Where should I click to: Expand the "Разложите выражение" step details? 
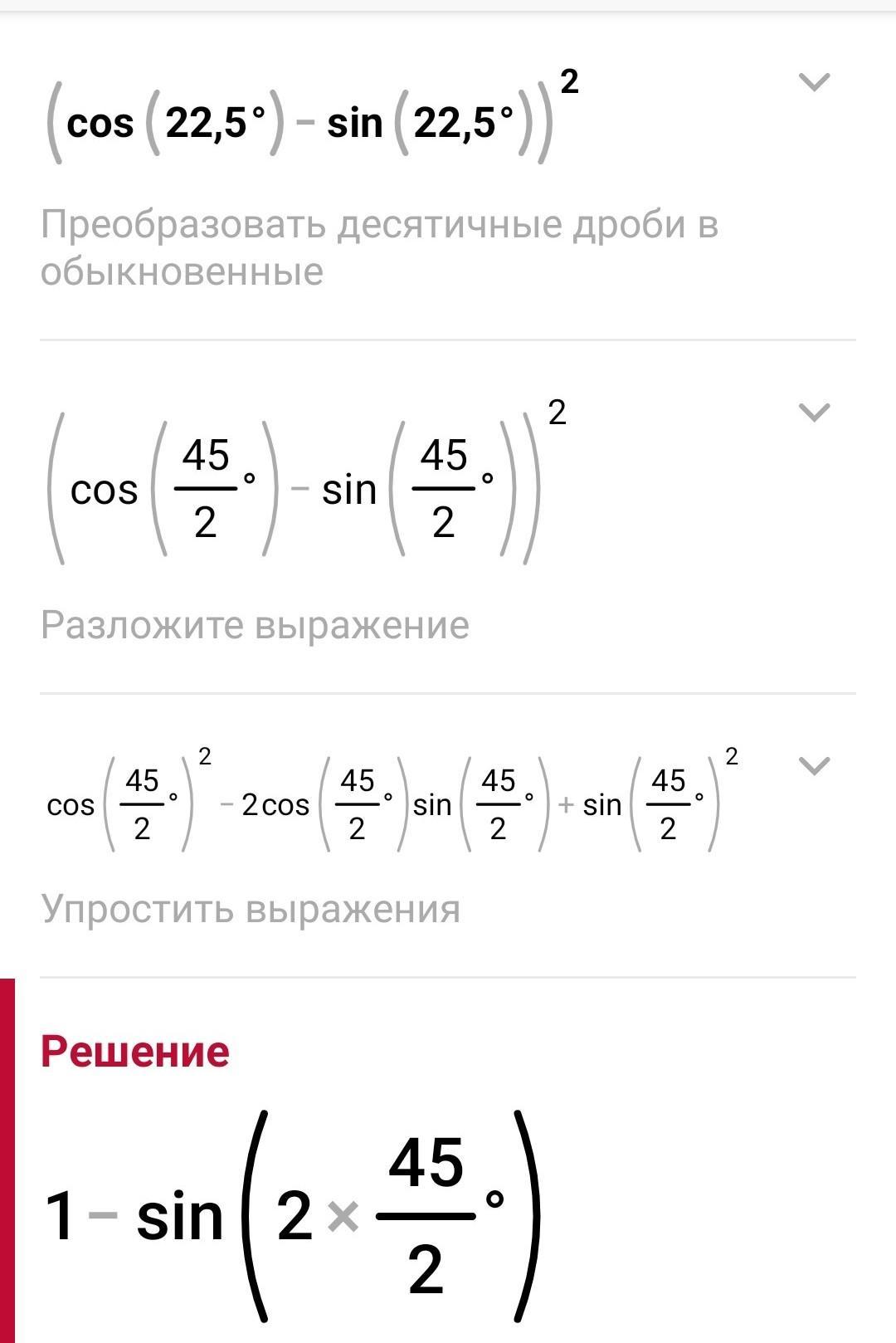tap(813, 413)
